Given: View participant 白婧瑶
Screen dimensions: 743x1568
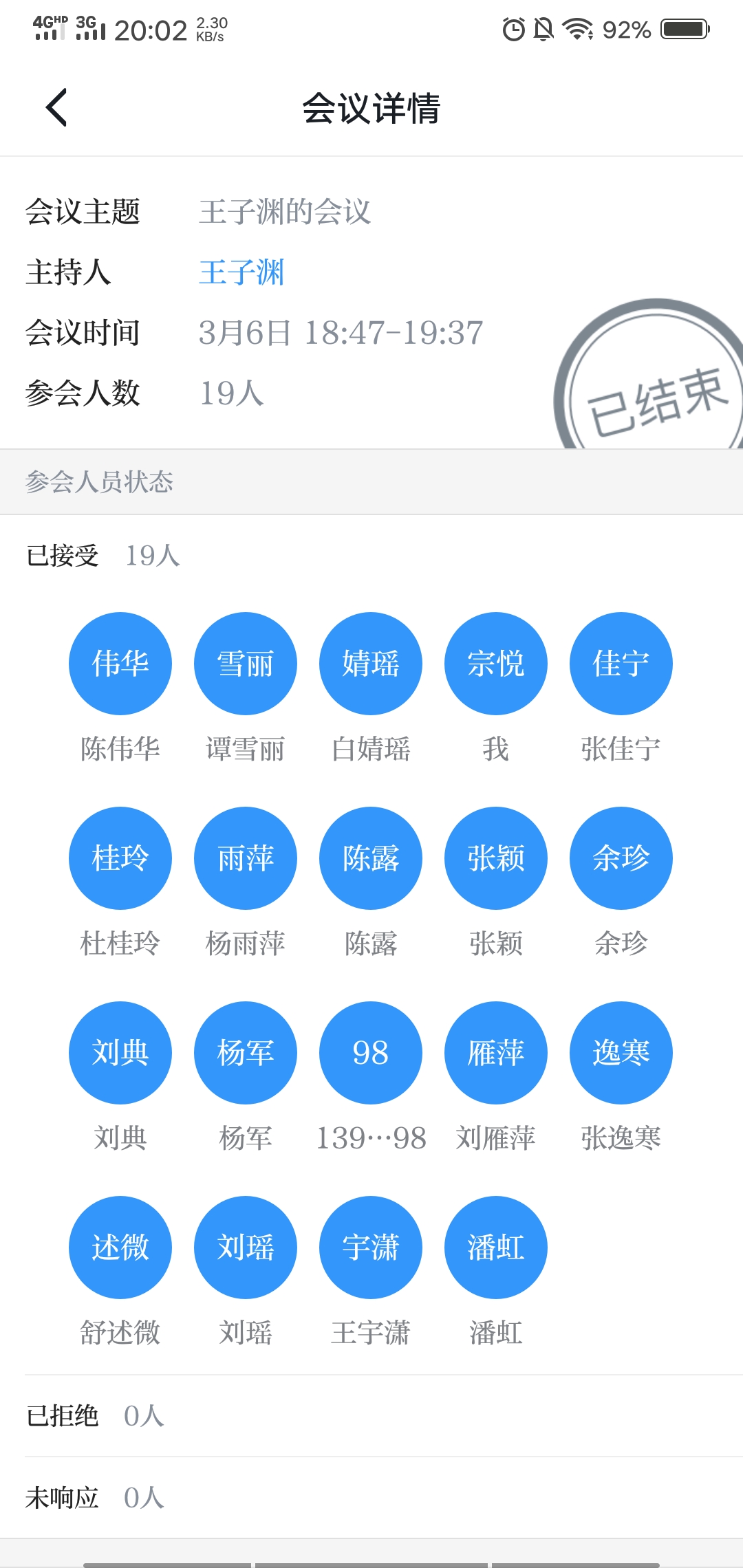Looking at the screenshot, I should click(x=371, y=664).
